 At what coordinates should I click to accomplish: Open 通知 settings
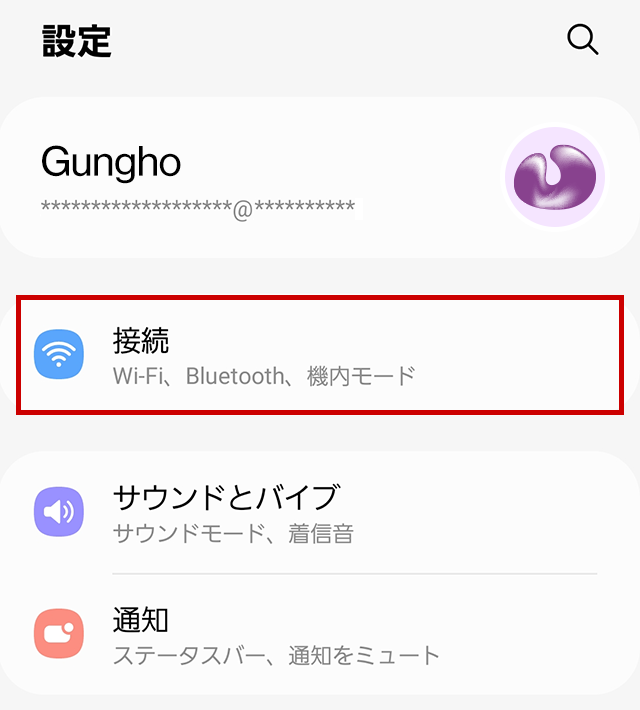coord(320,634)
